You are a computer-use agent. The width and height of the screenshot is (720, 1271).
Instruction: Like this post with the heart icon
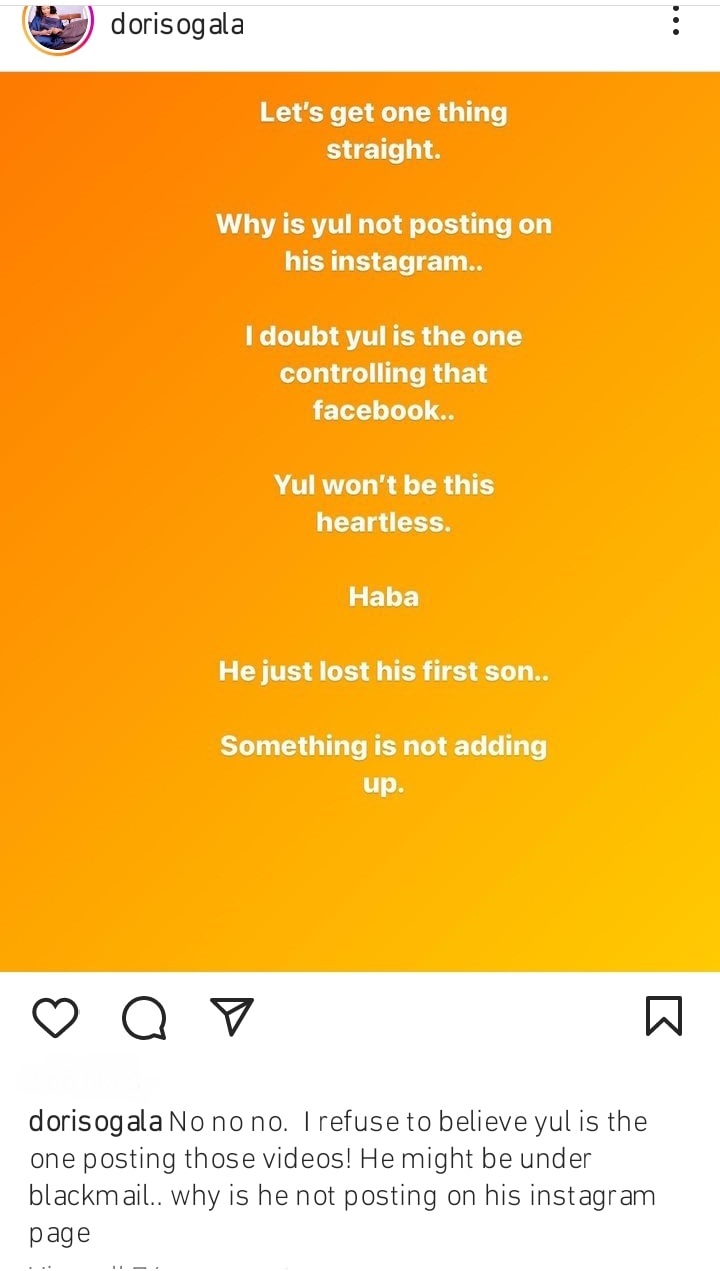[x=55, y=1016]
